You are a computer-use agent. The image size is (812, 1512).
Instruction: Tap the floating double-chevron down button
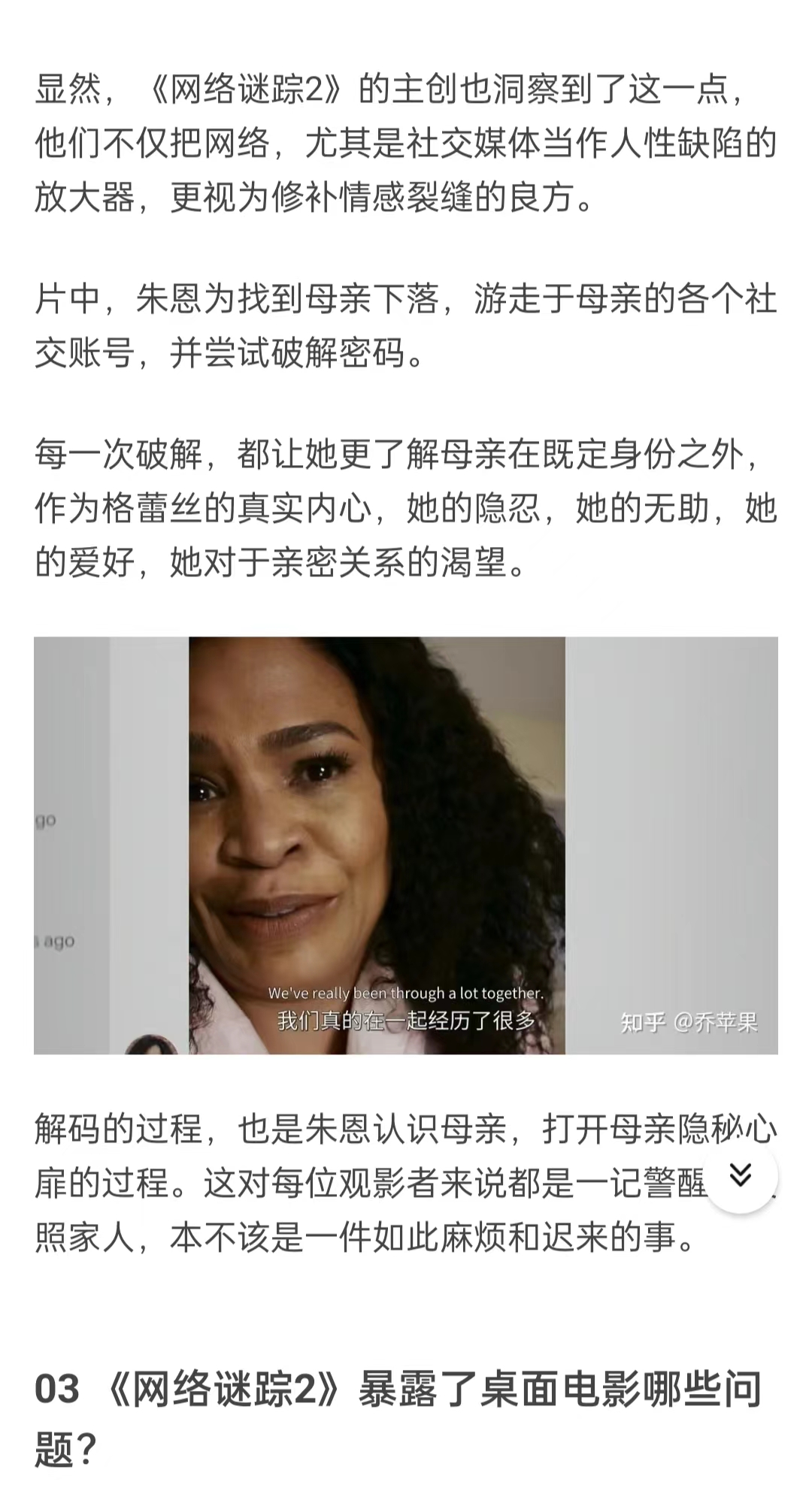[741, 1175]
